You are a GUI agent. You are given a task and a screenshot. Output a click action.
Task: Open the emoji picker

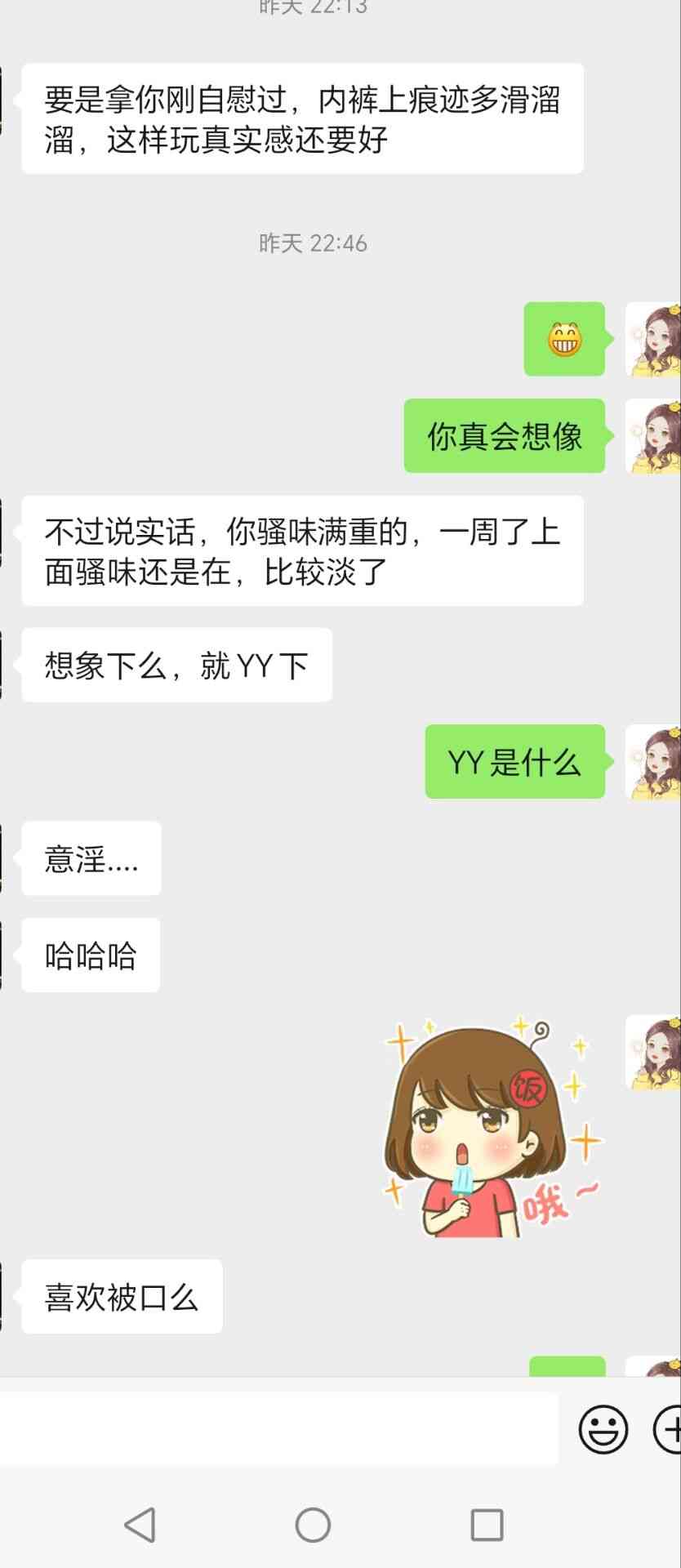(603, 1429)
